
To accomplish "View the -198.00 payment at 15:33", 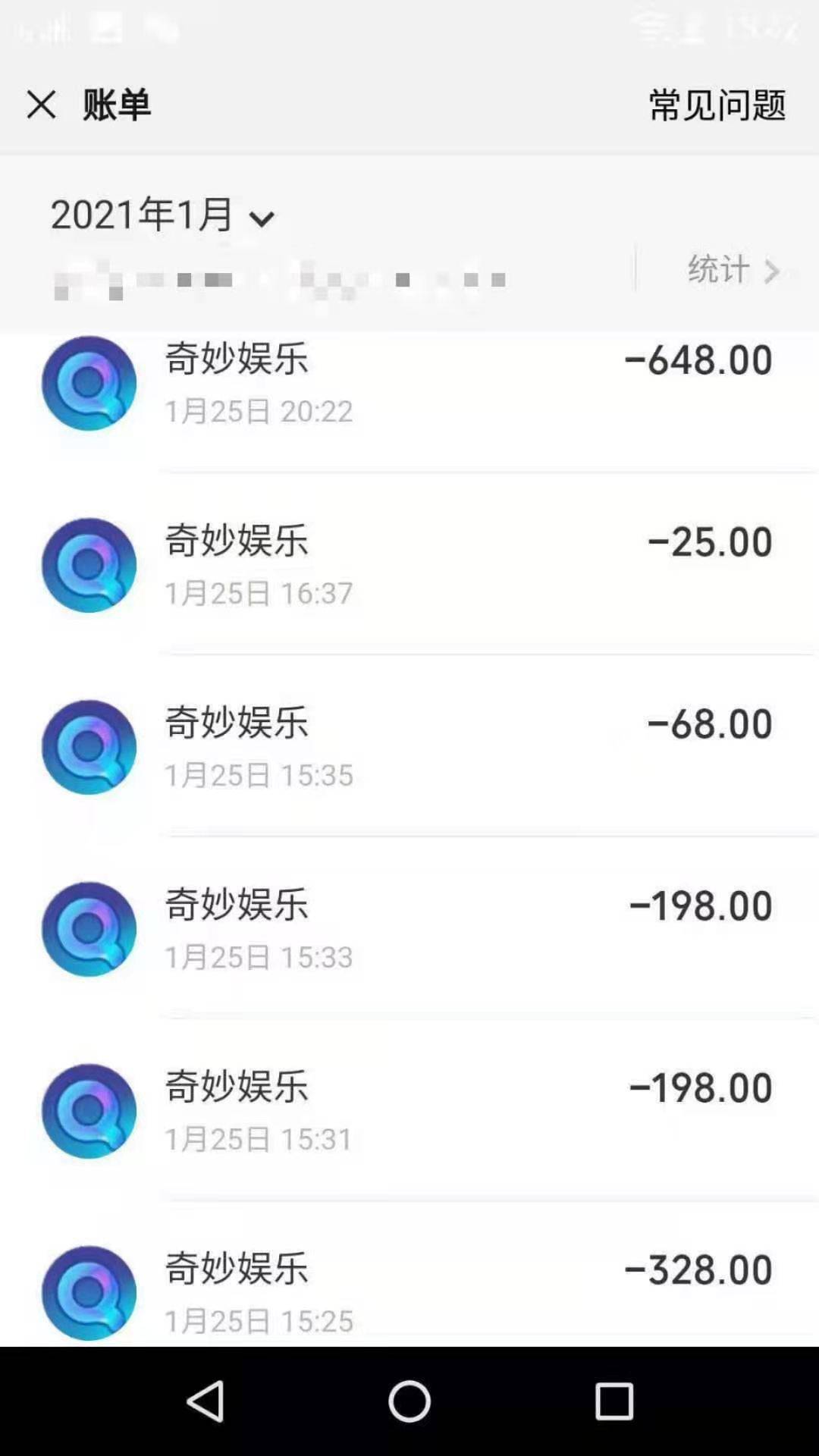I will (409, 929).
